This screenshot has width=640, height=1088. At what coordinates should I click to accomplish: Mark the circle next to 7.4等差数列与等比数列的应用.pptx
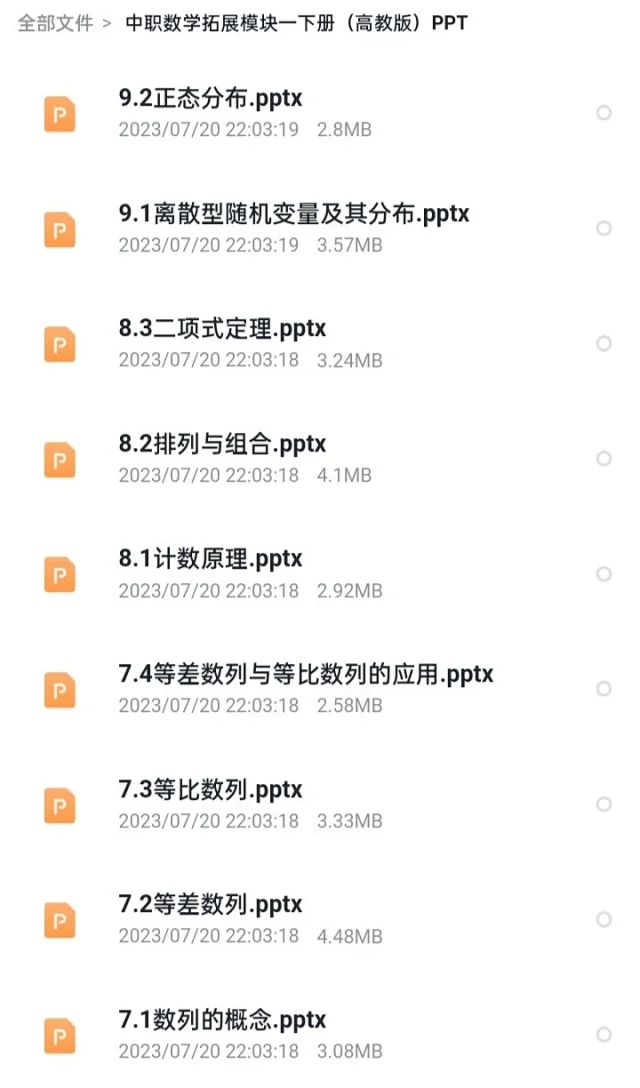tap(604, 689)
